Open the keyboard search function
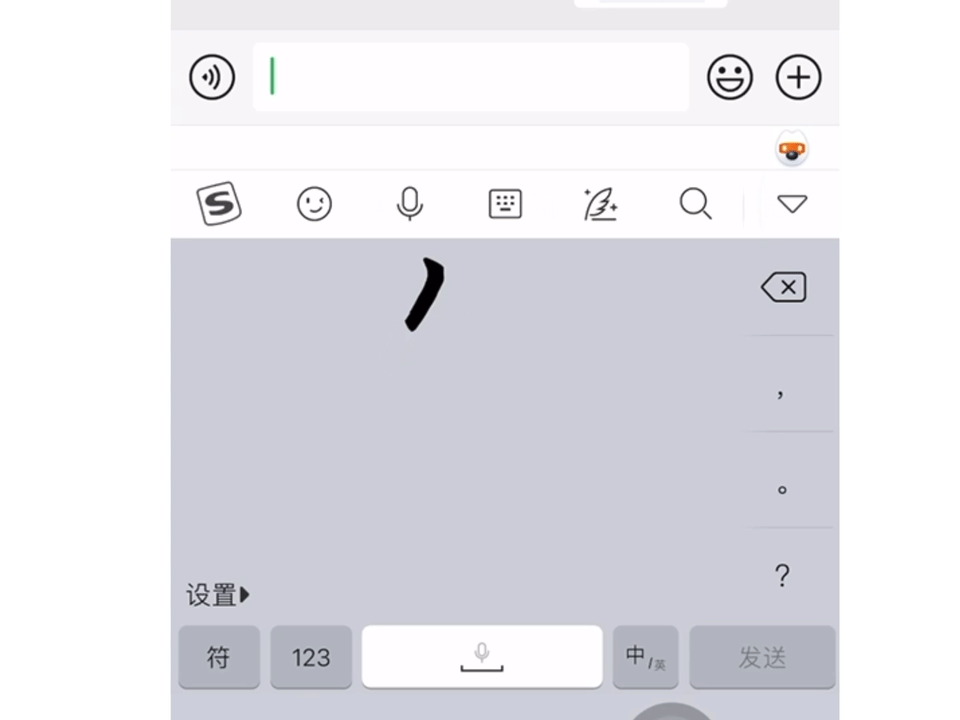960x720 pixels. pos(695,204)
